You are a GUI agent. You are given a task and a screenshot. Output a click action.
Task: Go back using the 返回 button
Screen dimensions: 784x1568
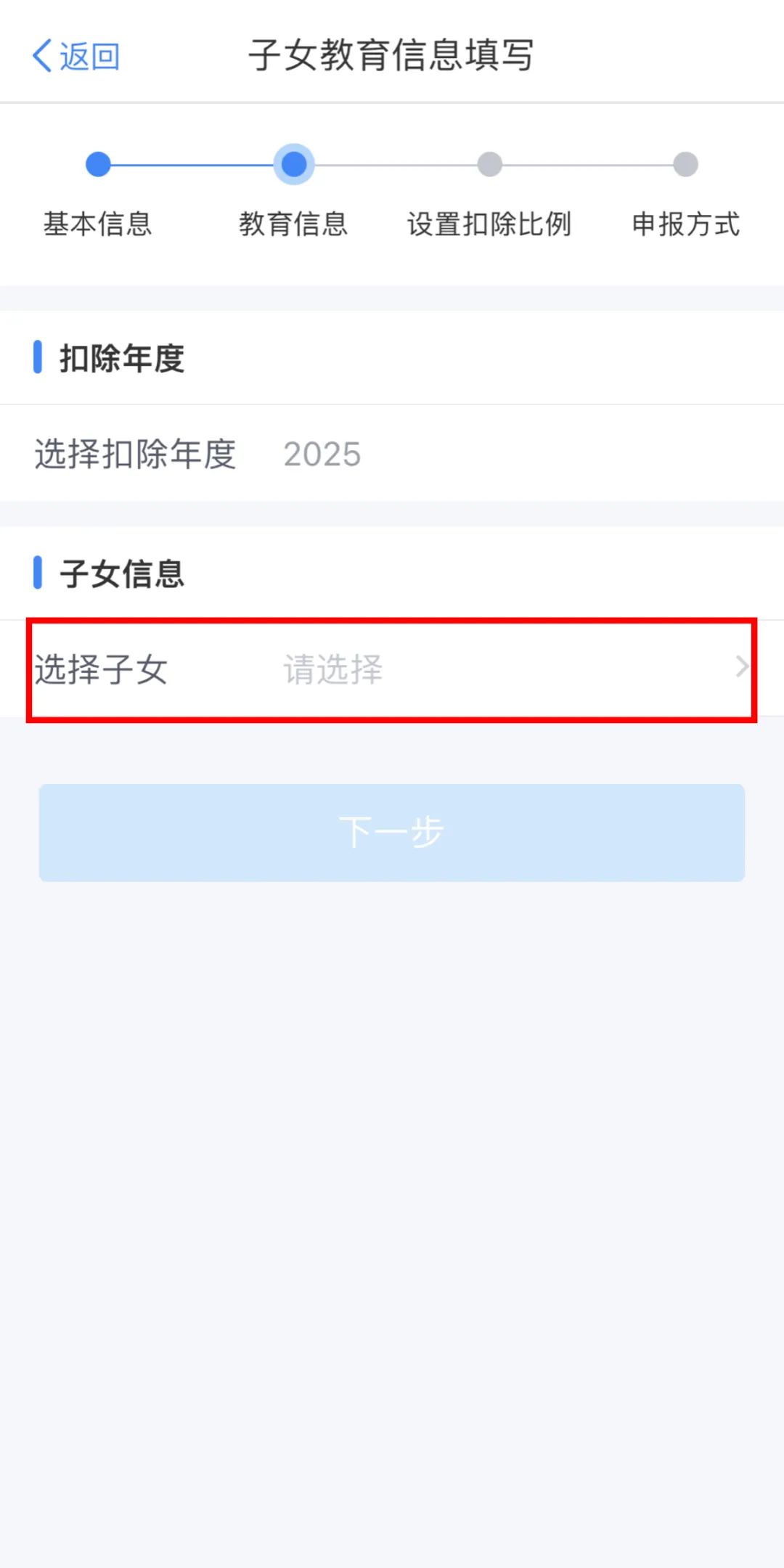pyautogui.click(x=75, y=56)
